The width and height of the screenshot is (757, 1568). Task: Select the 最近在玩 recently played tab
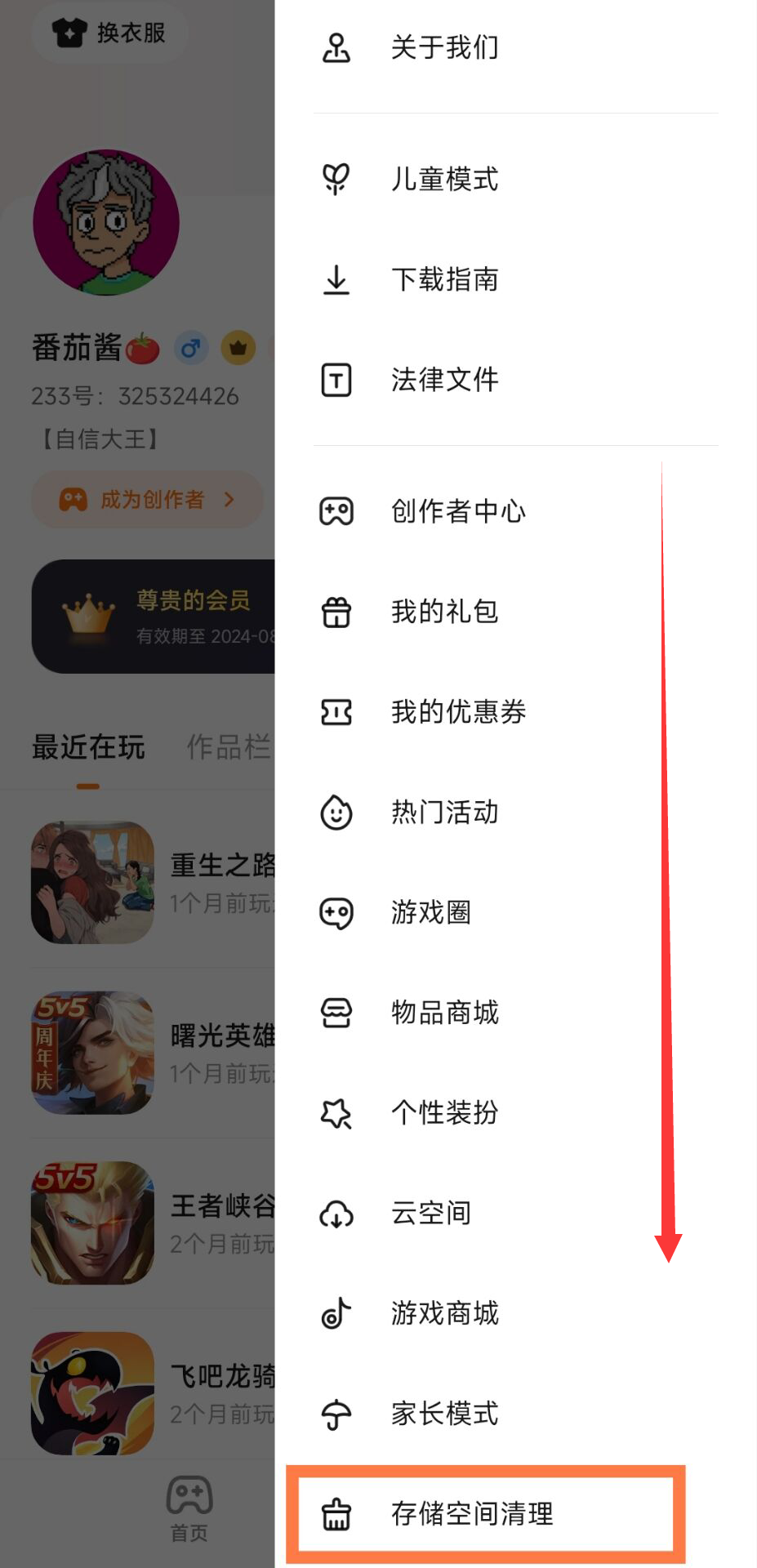pos(88,747)
